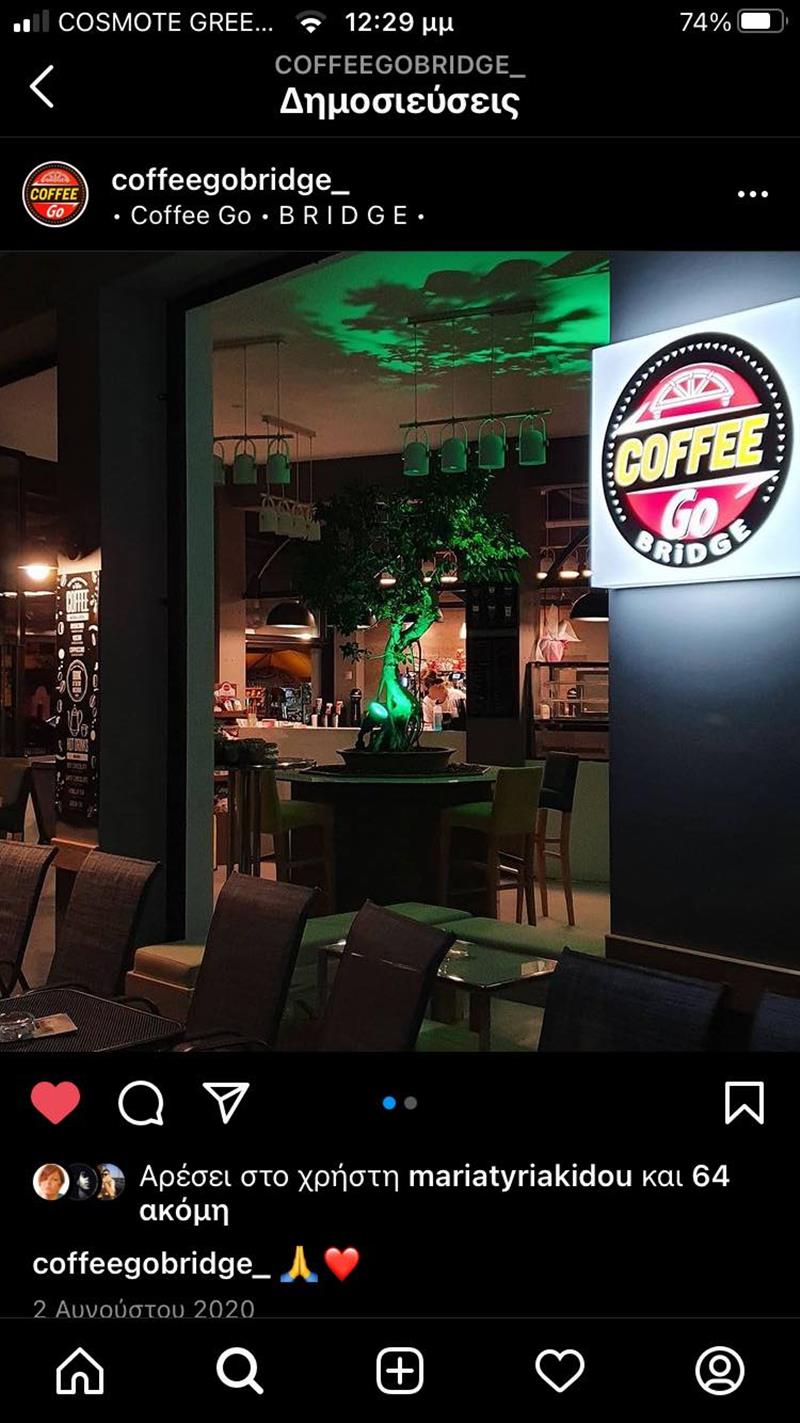Share the post via paper plane icon
This screenshot has height=1423, width=800.
[225, 1102]
